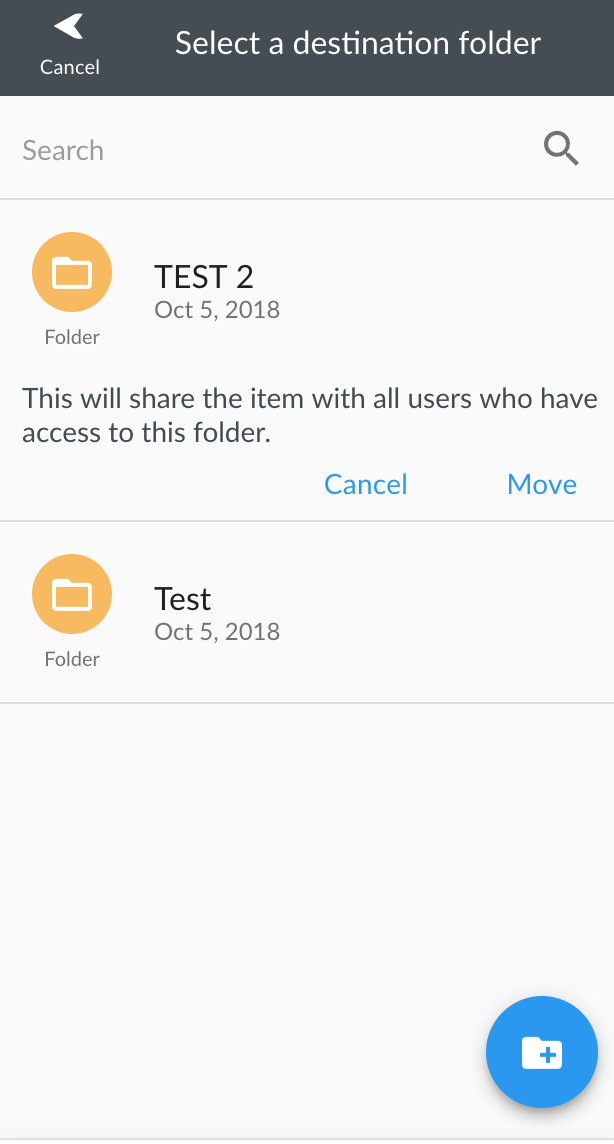
Task: Confirm Move to TEST 2 folder
Action: (x=541, y=485)
